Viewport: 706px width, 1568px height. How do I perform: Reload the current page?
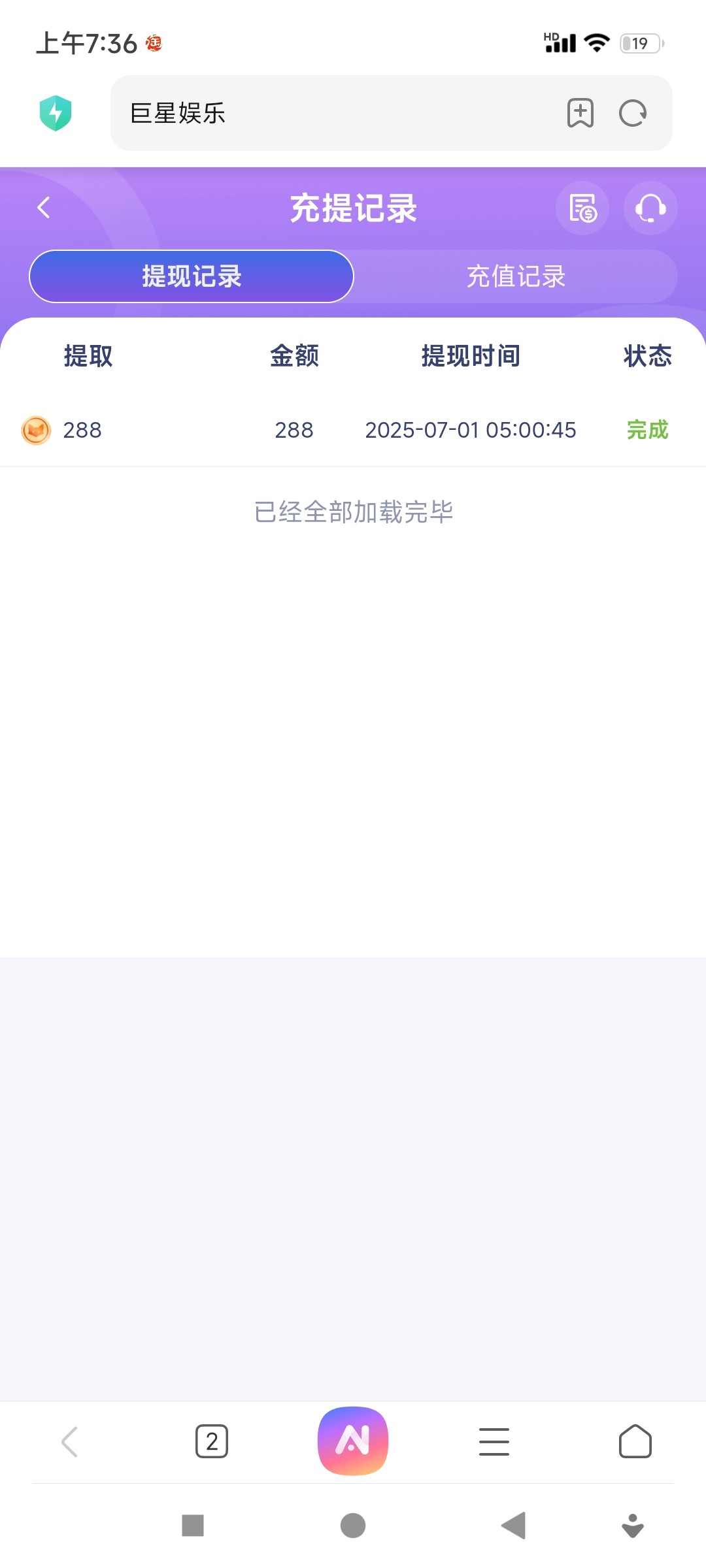[633, 113]
